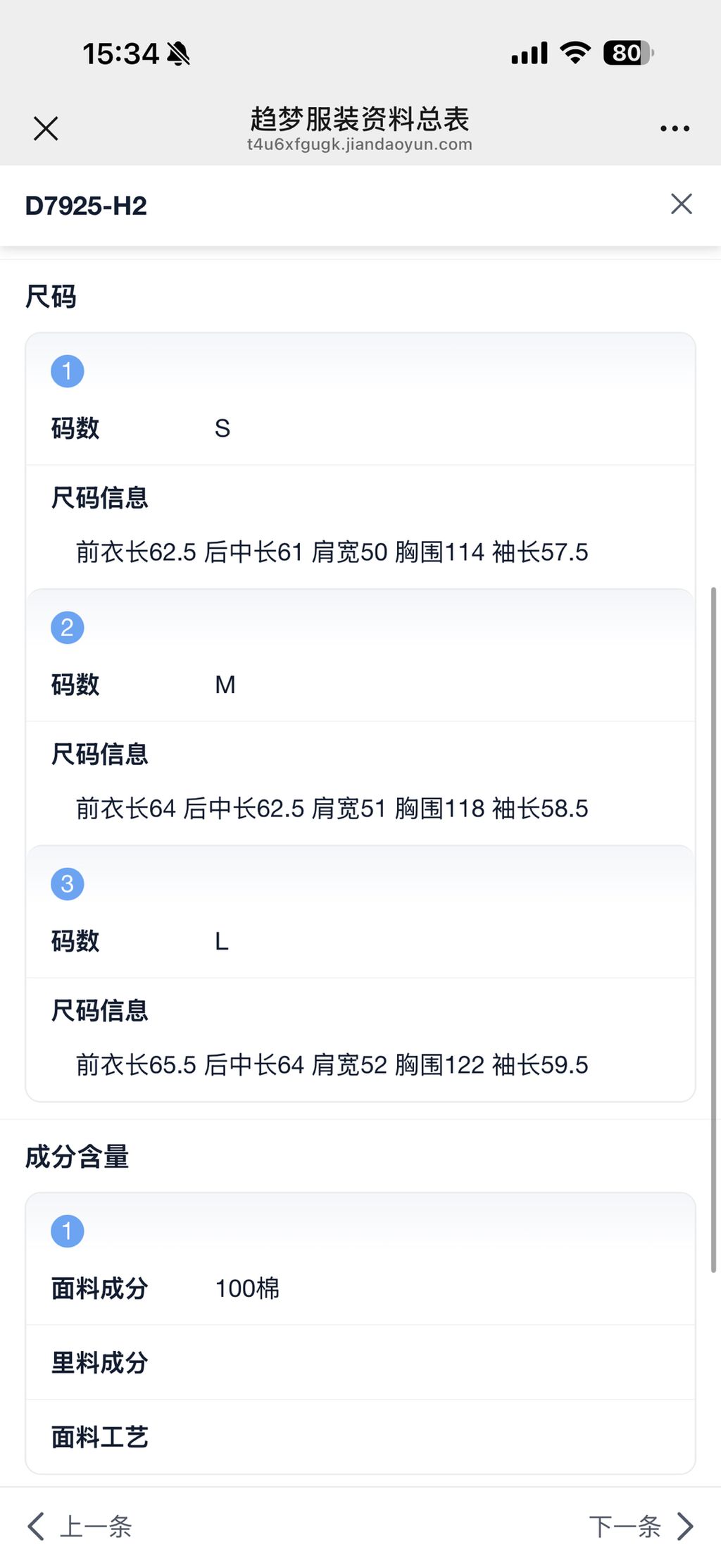This screenshot has width=721, height=1568.
Task: Select badge 1 in 成分含量 section
Action: click(x=68, y=1231)
